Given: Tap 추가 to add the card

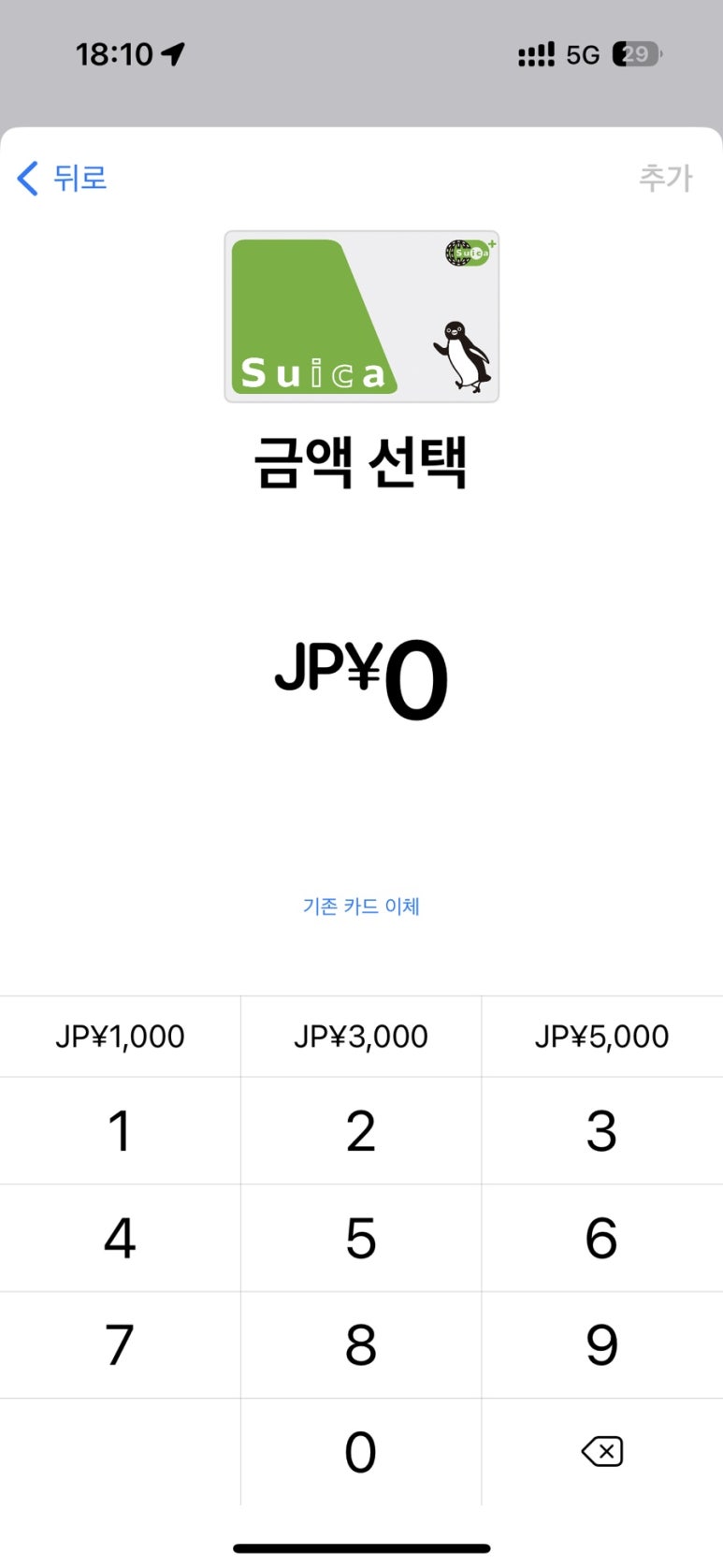Looking at the screenshot, I should coord(665,177).
